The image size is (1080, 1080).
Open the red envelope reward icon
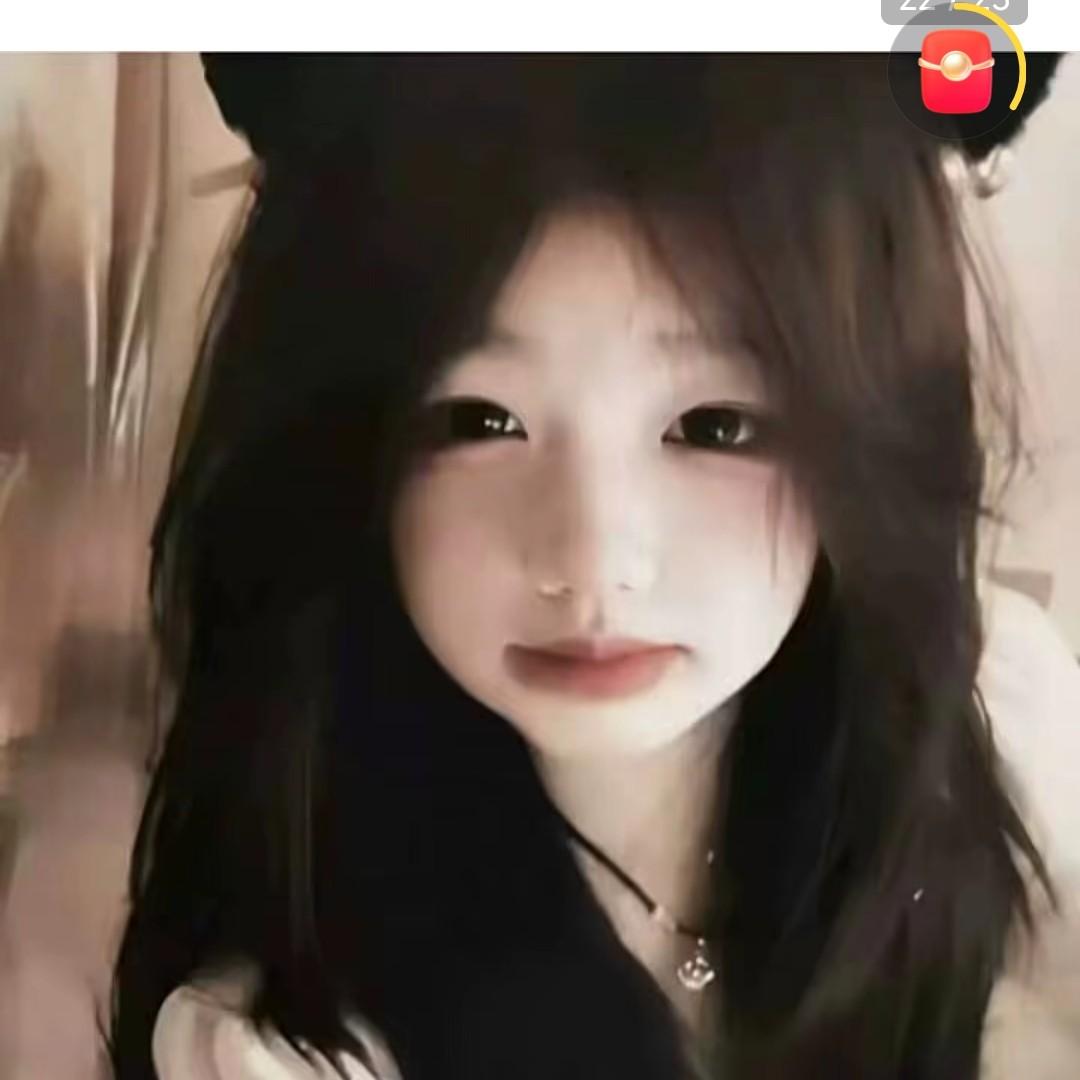(956, 72)
